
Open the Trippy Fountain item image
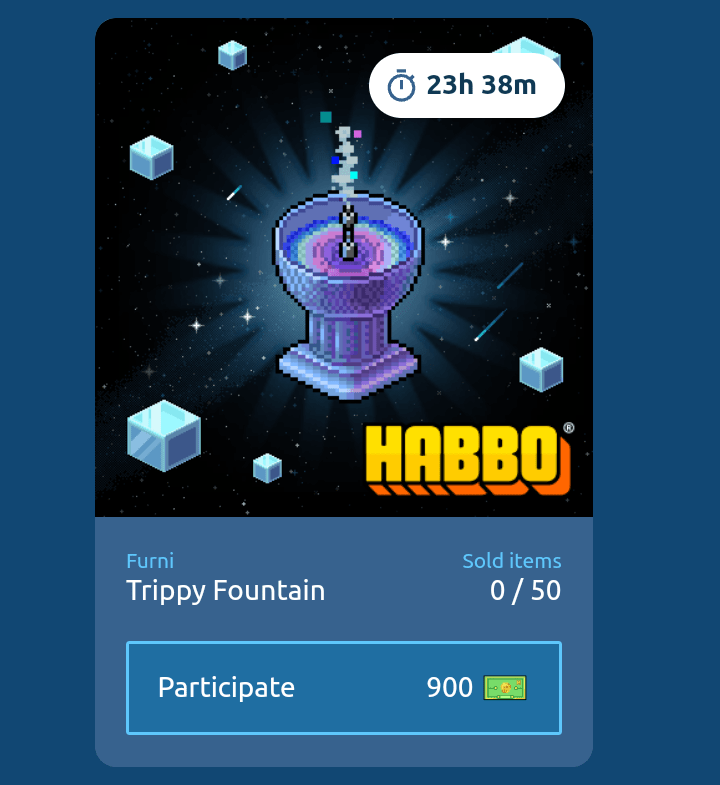point(343,290)
